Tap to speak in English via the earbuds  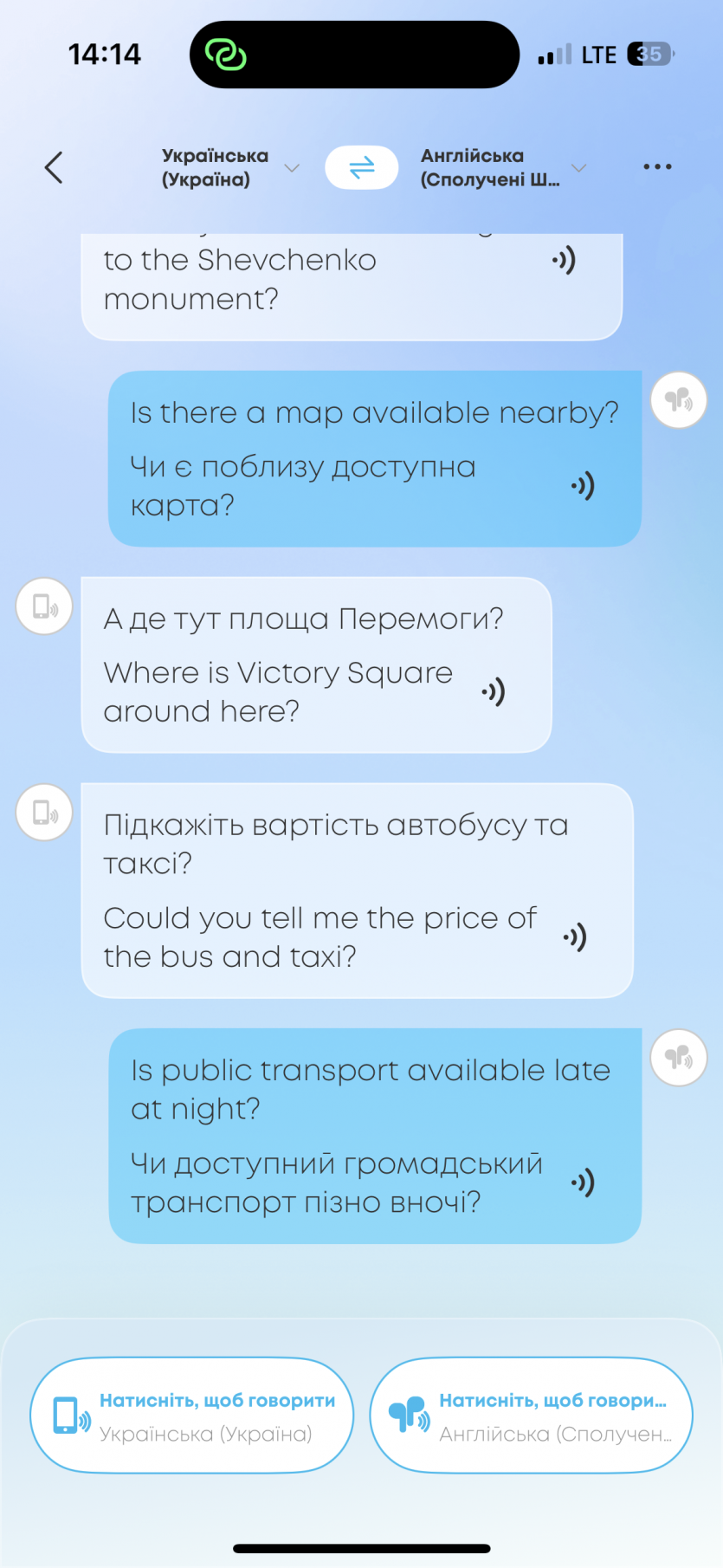(532, 1416)
